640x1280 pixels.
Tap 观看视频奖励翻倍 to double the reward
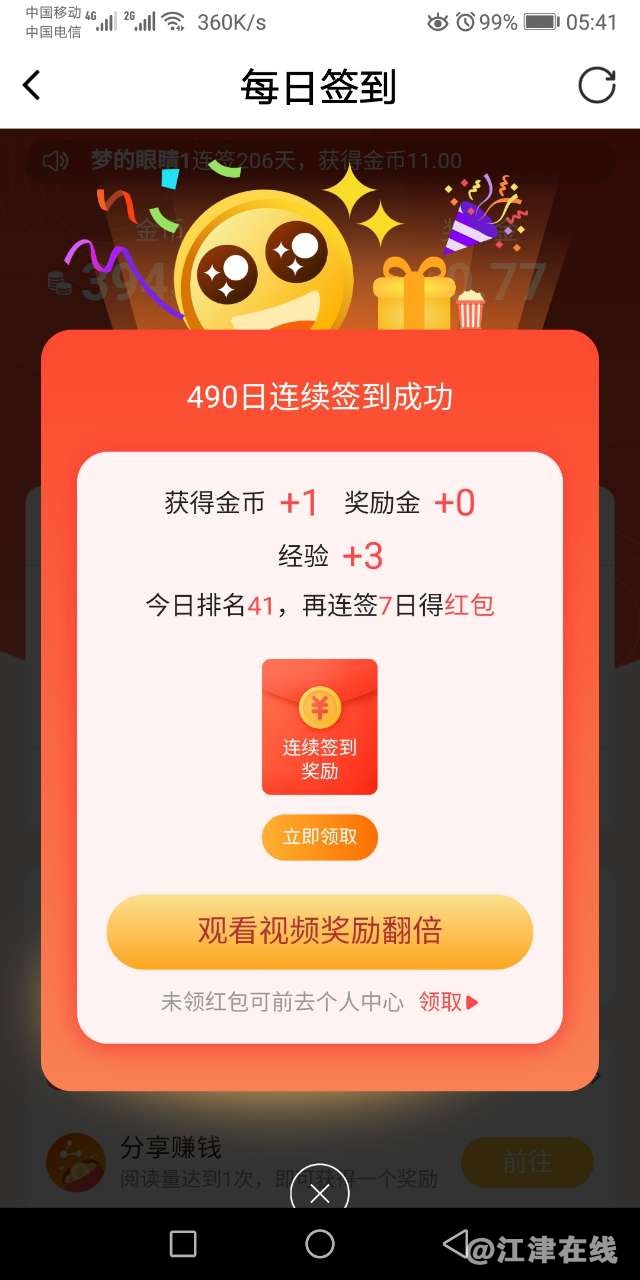(x=320, y=931)
